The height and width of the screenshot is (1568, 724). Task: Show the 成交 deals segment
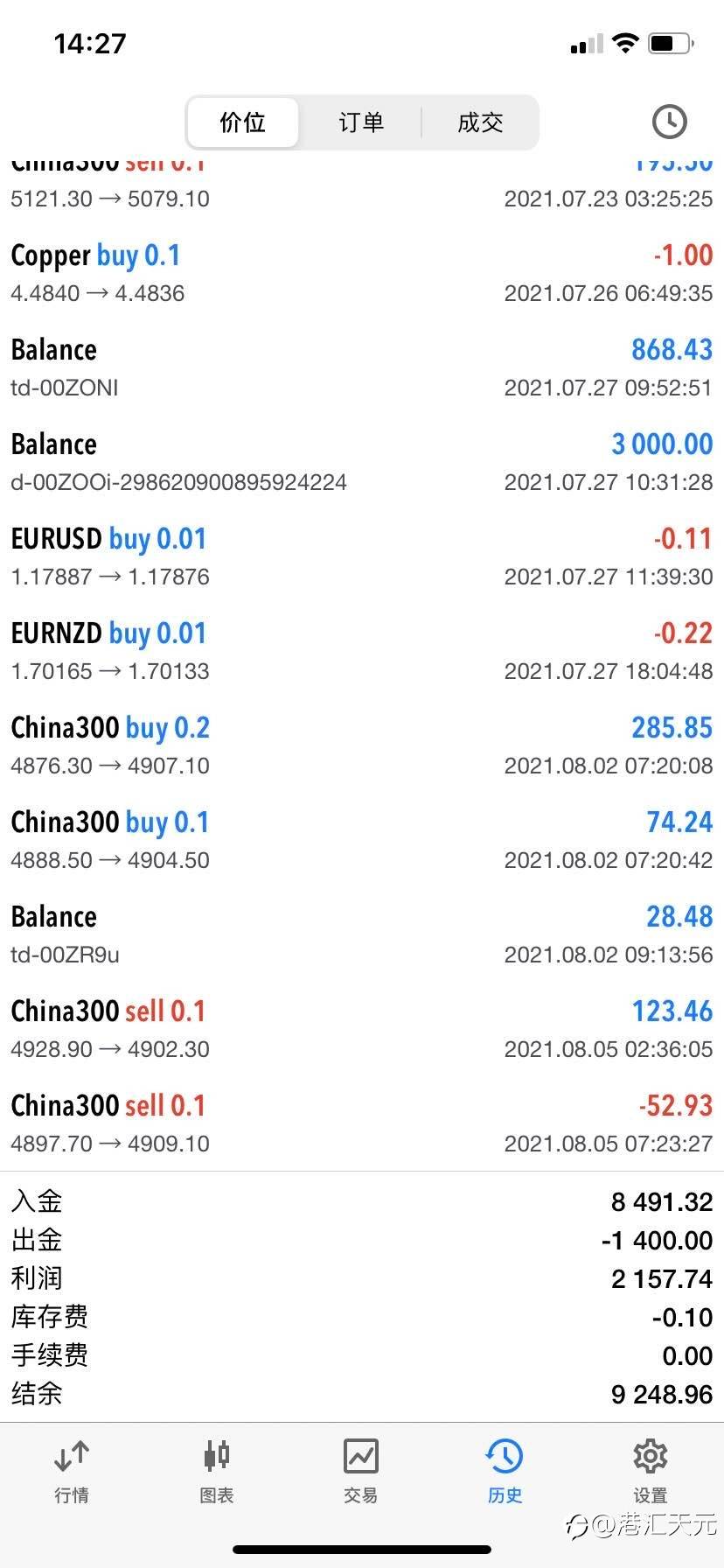click(480, 122)
